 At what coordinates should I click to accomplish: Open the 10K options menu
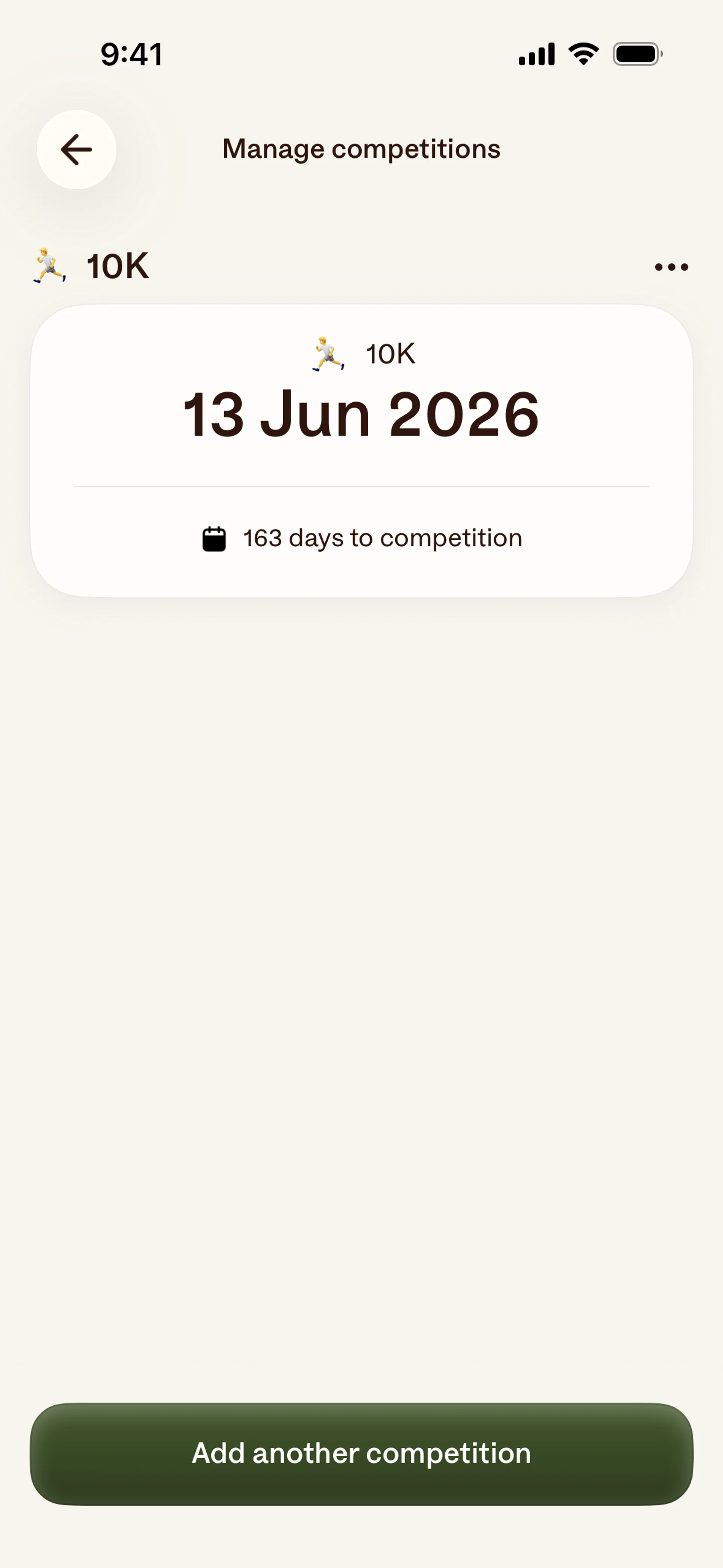[x=671, y=267]
